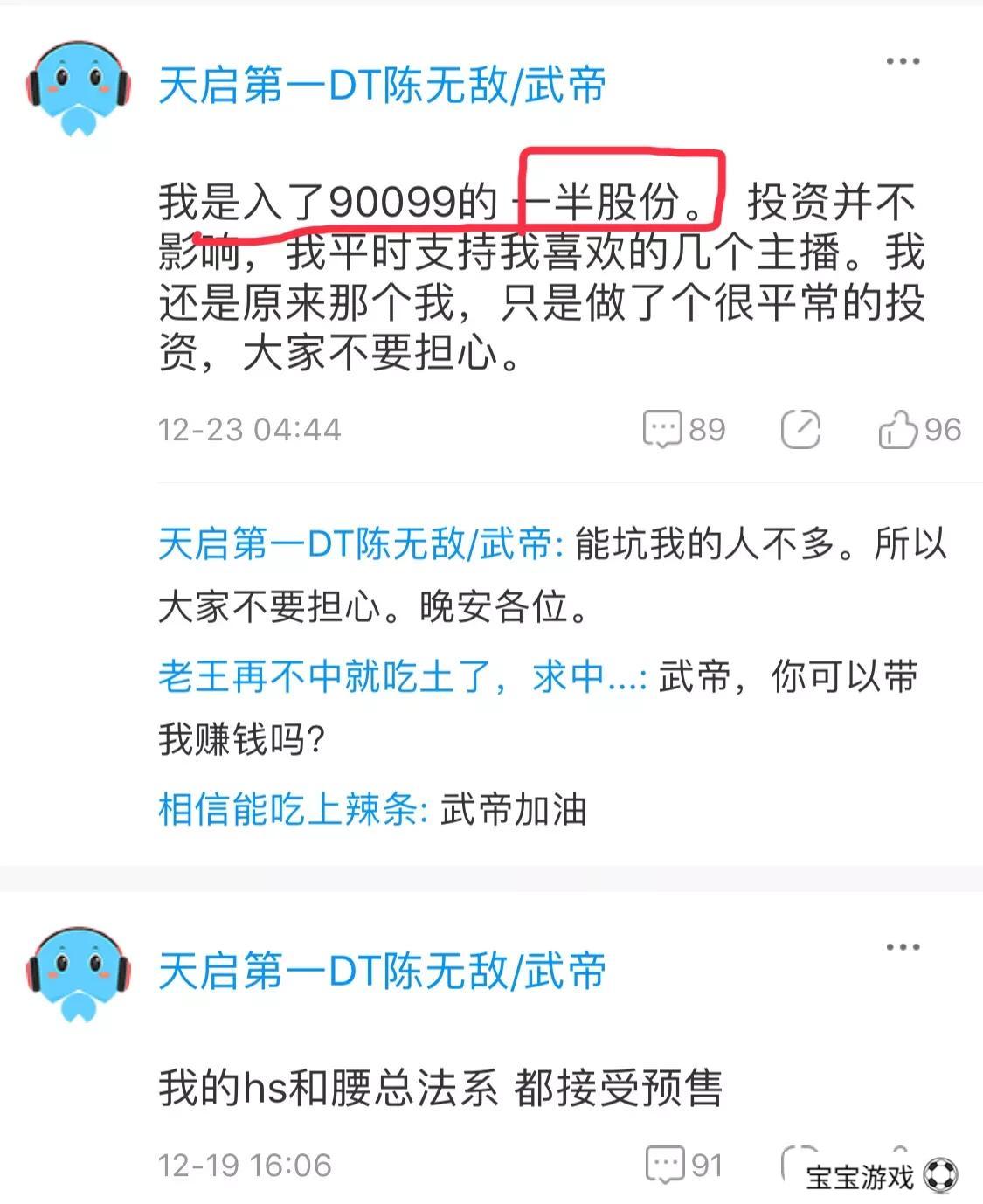This screenshot has width=983, height=1204.
Task: Open the 我的hs和腰总法系 预售 post
Action: click(x=440, y=1089)
